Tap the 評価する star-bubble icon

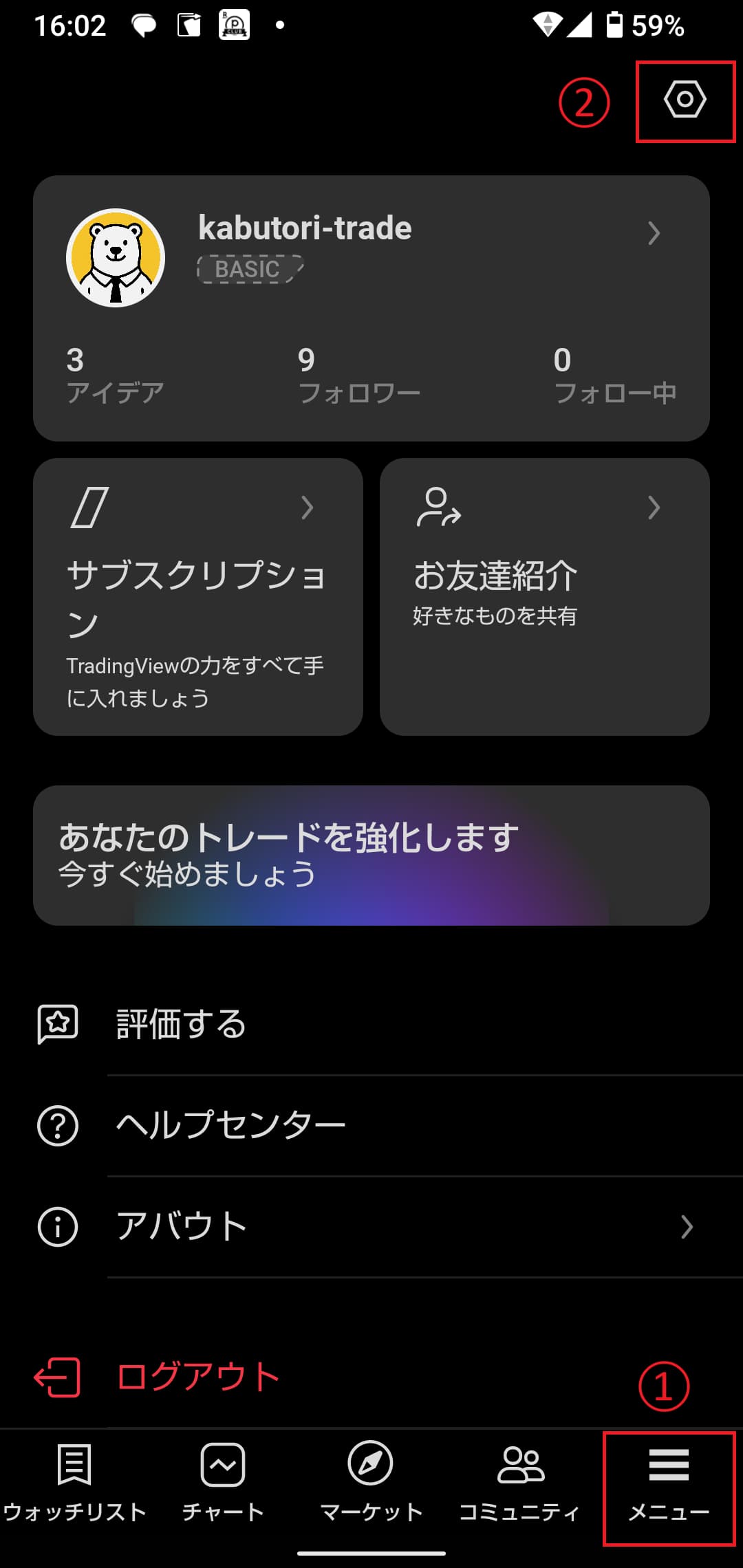click(58, 1023)
